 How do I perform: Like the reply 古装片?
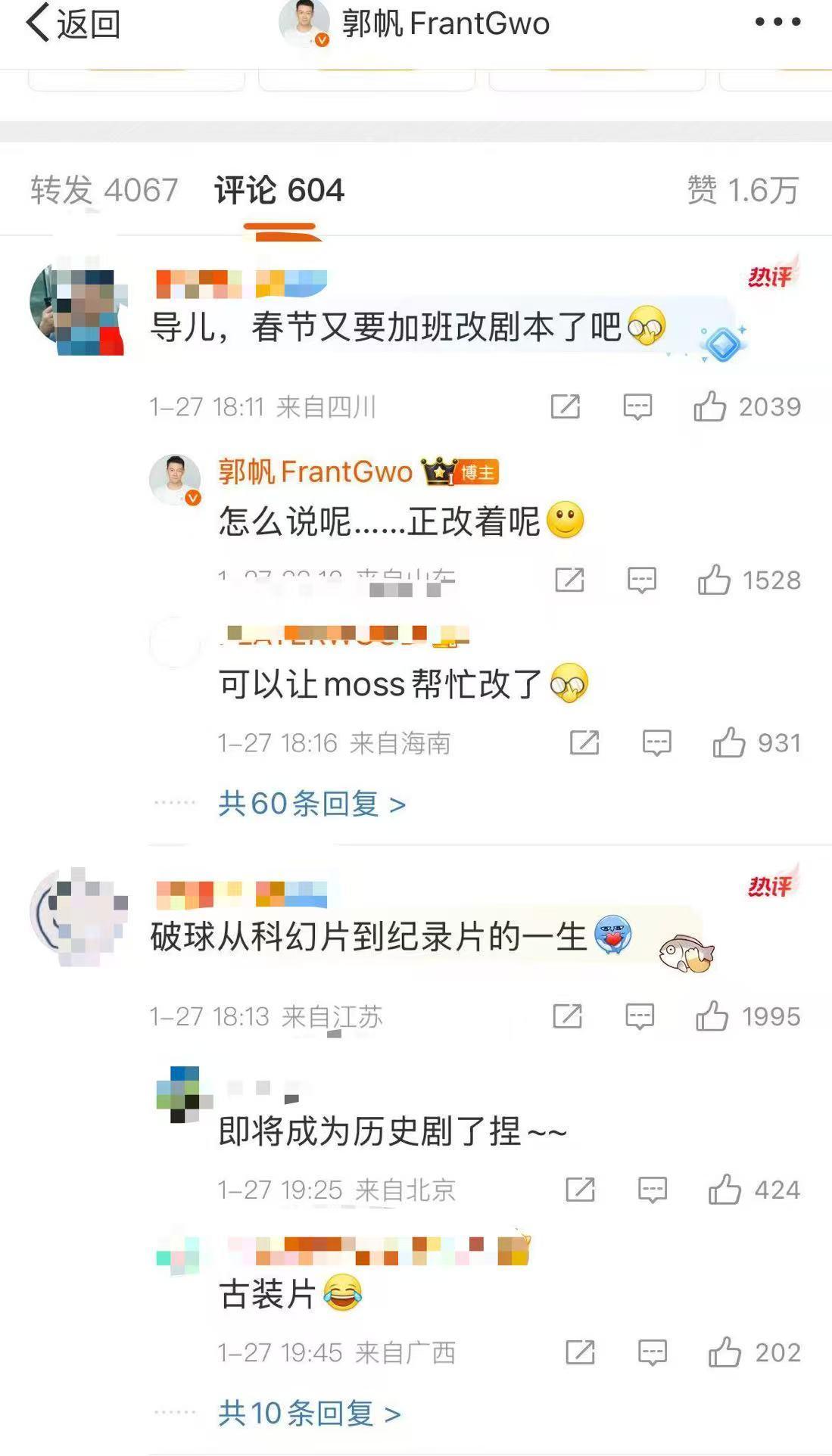pyautogui.click(x=754, y=1352)
